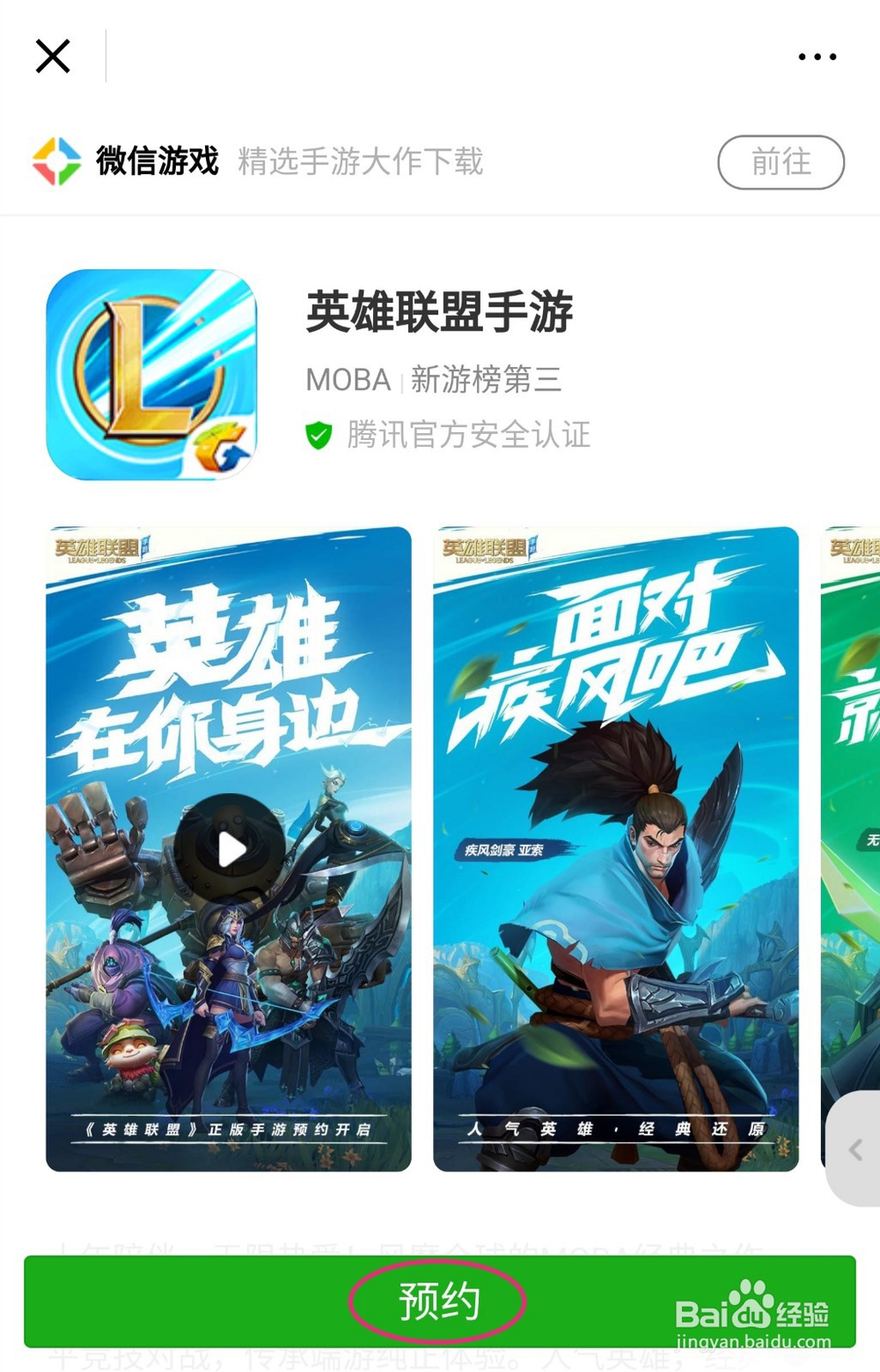880x1372 pixels.
Task: Click the 前往 go button
Action: click(x=780, y=162)
